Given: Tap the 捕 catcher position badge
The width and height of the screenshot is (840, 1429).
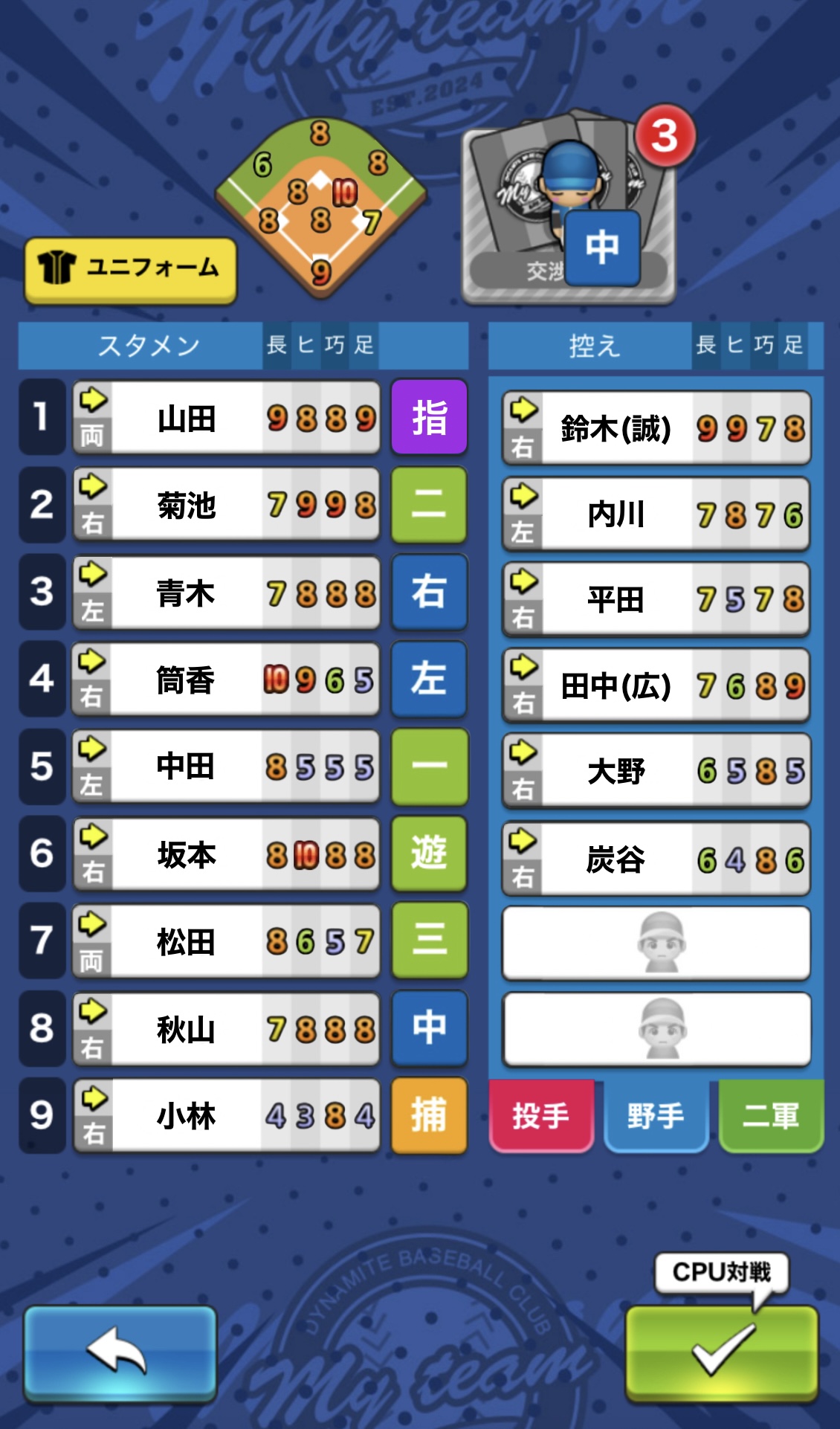Looking at the screenshot, I should click(x=429, y=1115).
